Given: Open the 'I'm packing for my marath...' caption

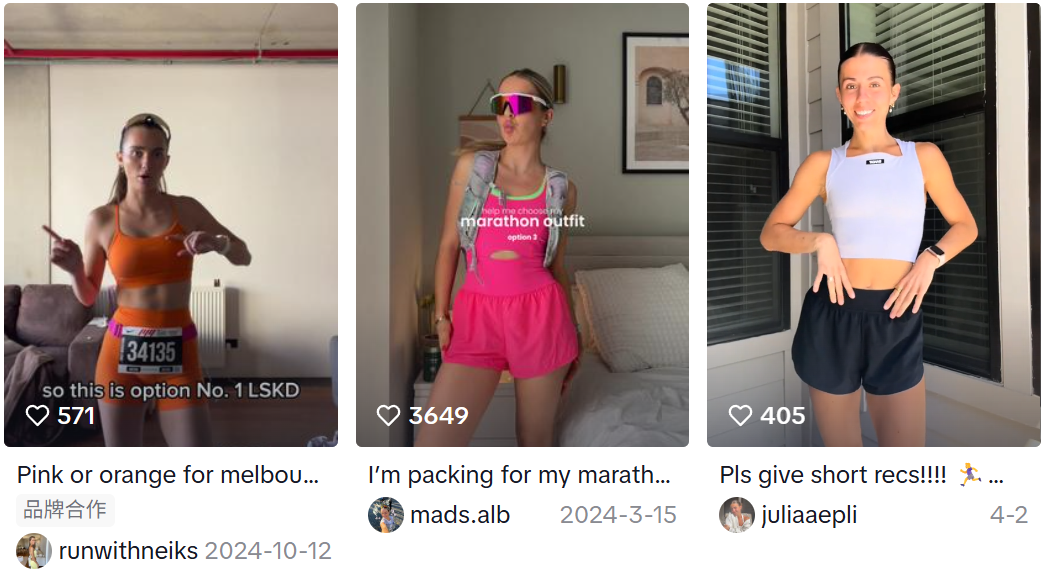Looking at the screenshot, I should [519, 475].
